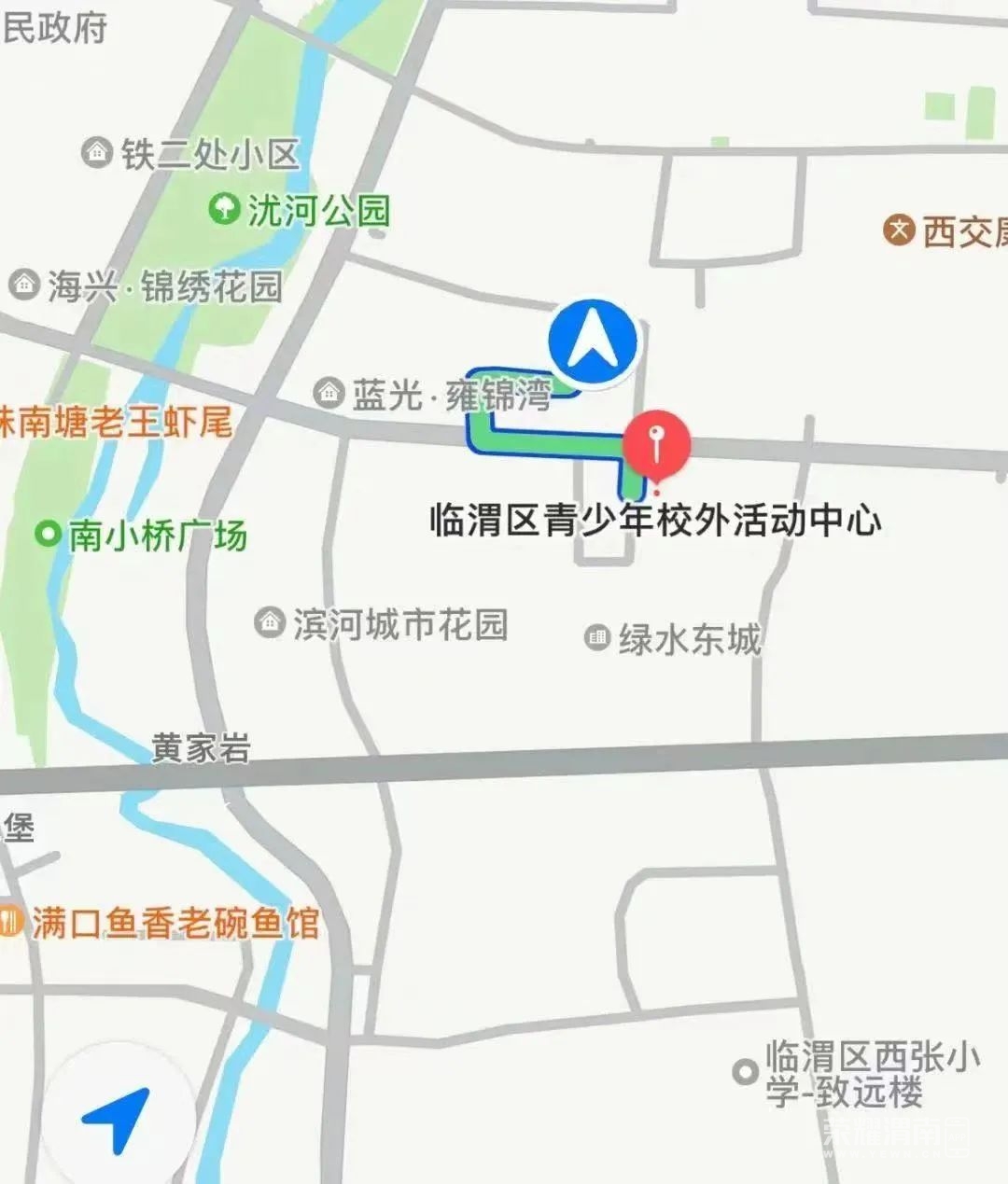Open the 满口鱼香老碗鱼馆 restaurant marker

(x=9, y=922)
